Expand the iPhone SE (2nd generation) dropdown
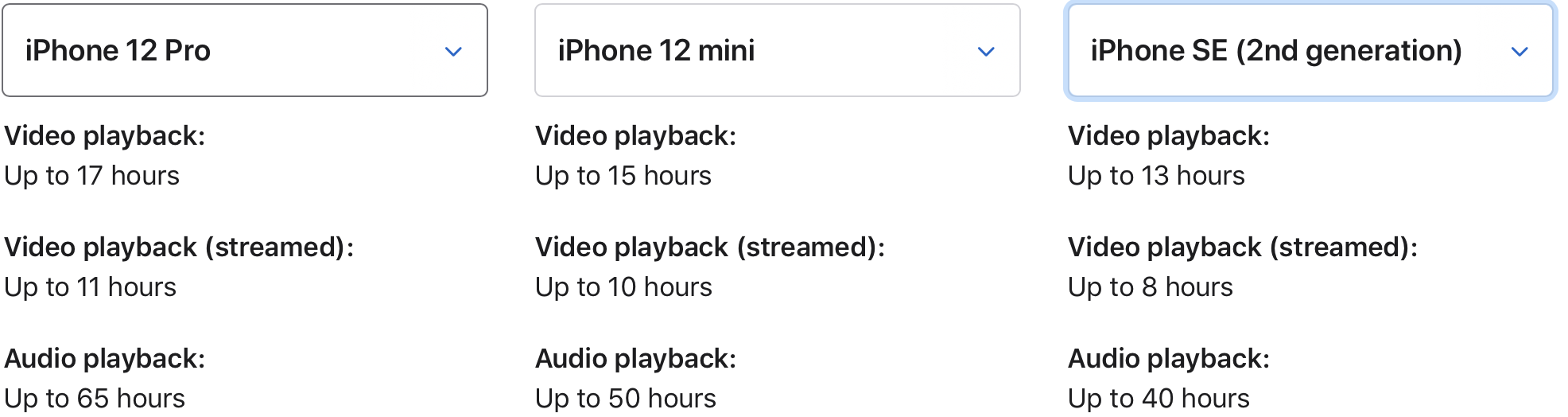Screen dimensions: 1568x417 coord(1310,50)
